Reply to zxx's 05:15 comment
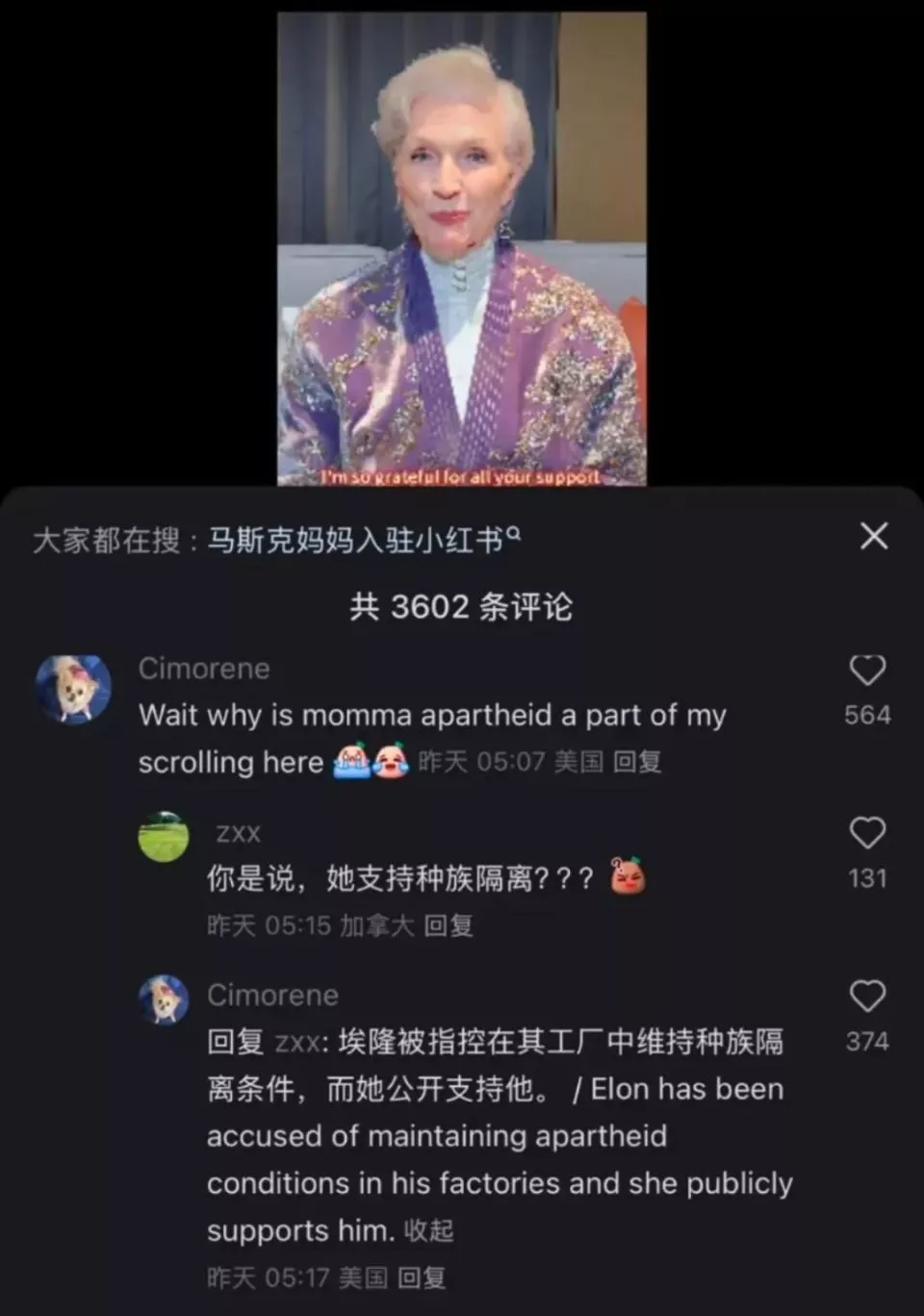Image resolution: width=924 pixels, height=1316 pixels. click(449, 925)
